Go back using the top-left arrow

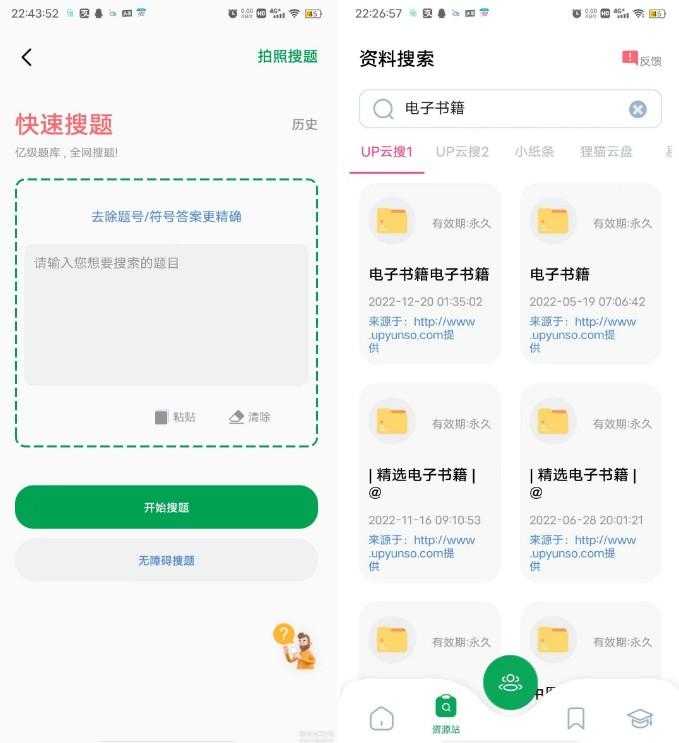[x=27, y=57]
